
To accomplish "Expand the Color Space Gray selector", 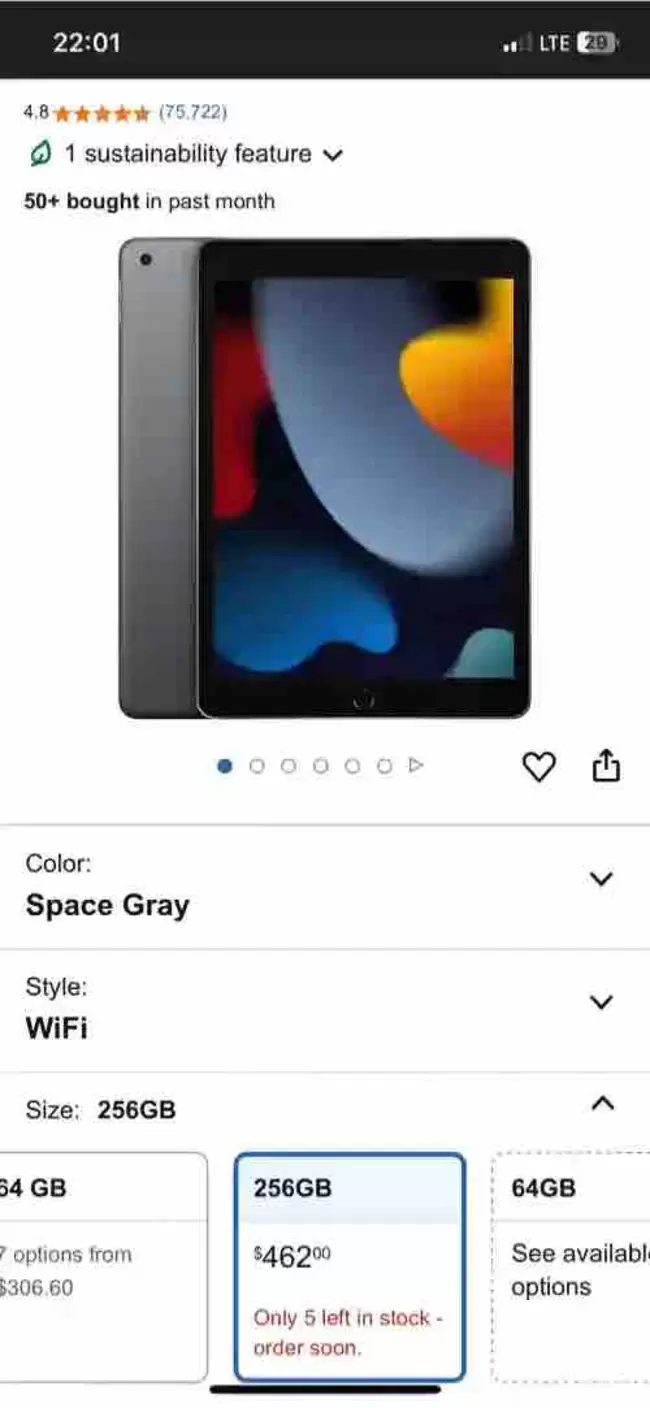I will tap(325, 888).
